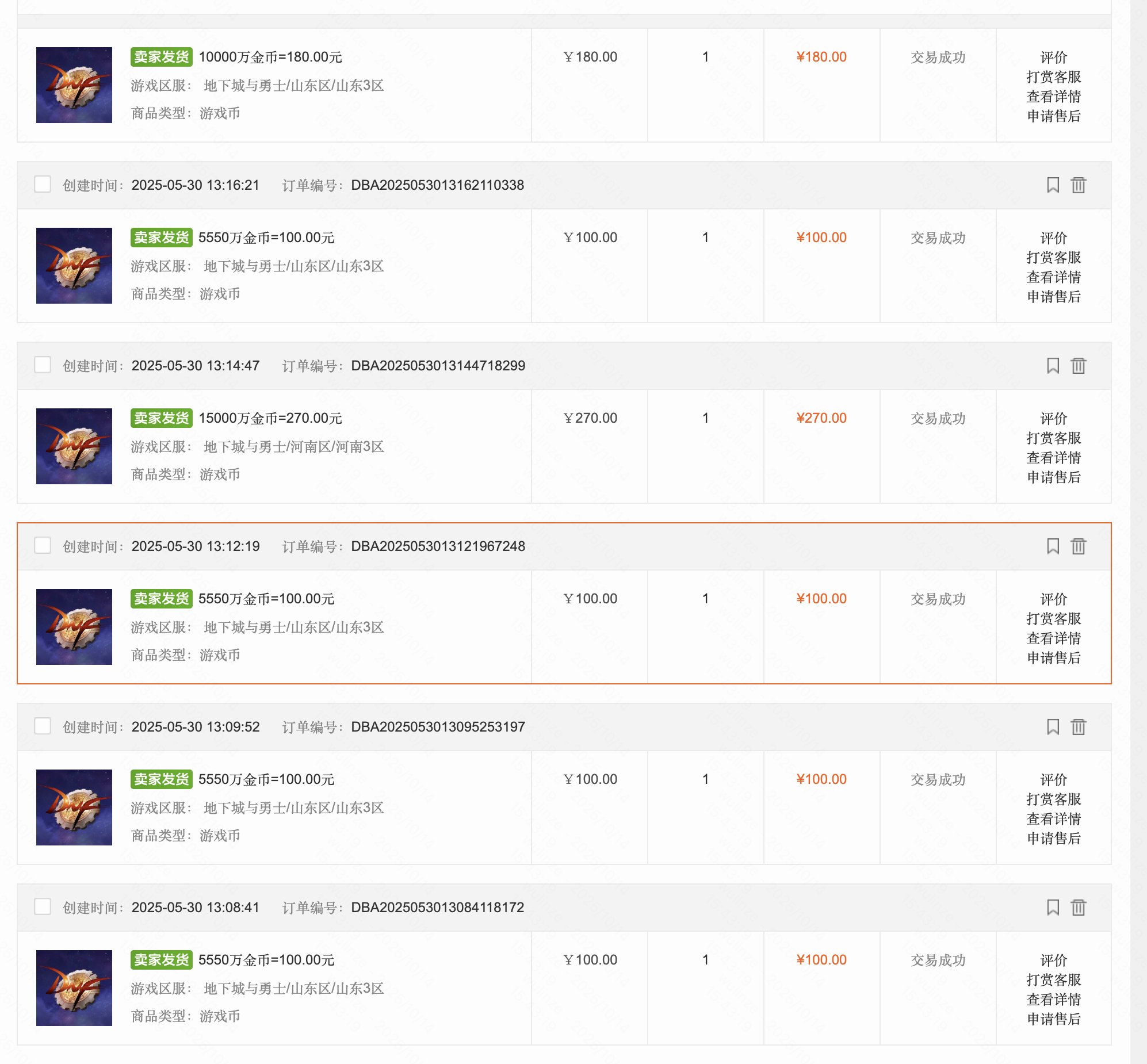
Task: Bookmark the order created at 13:12:19
Action: [x=1053, y=546]
